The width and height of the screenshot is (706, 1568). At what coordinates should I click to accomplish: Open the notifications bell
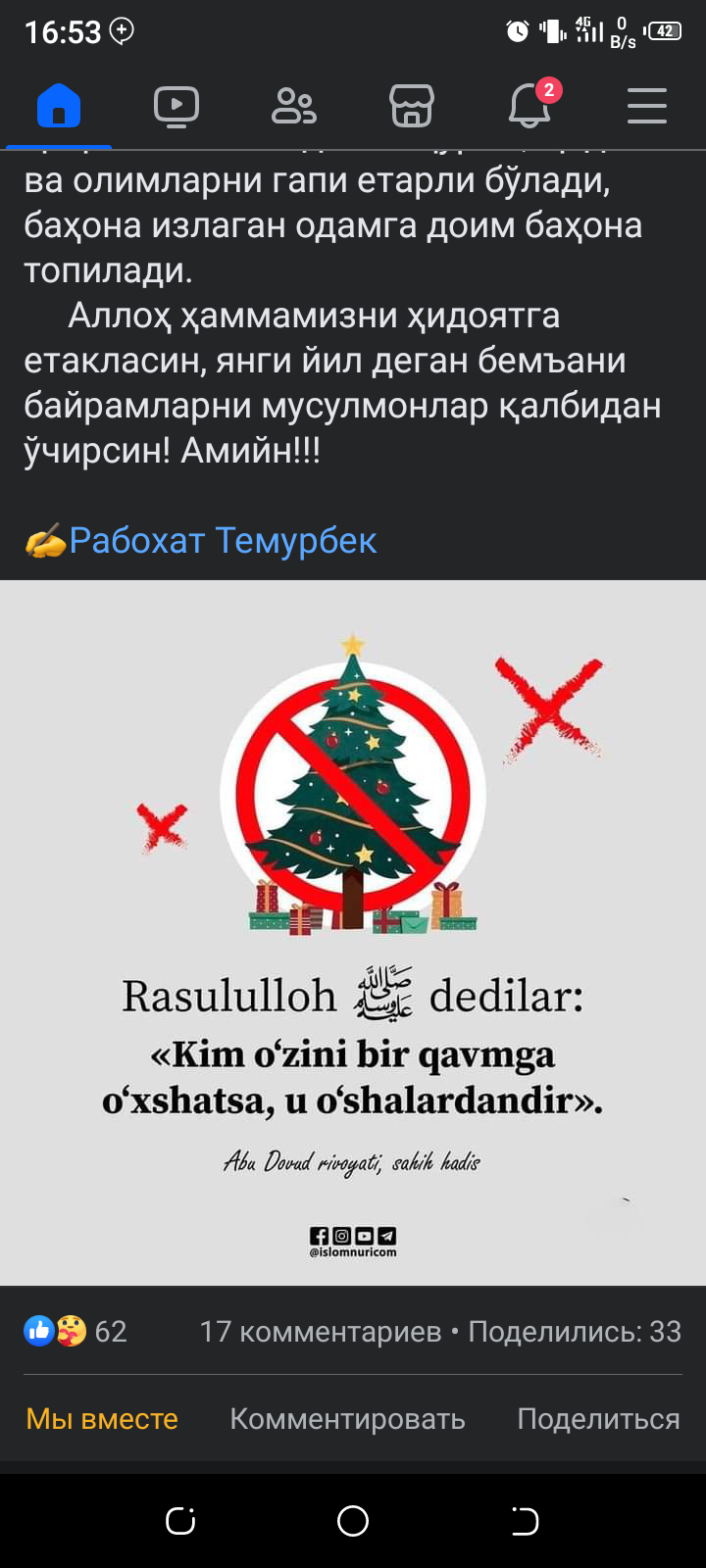point(529,106)
